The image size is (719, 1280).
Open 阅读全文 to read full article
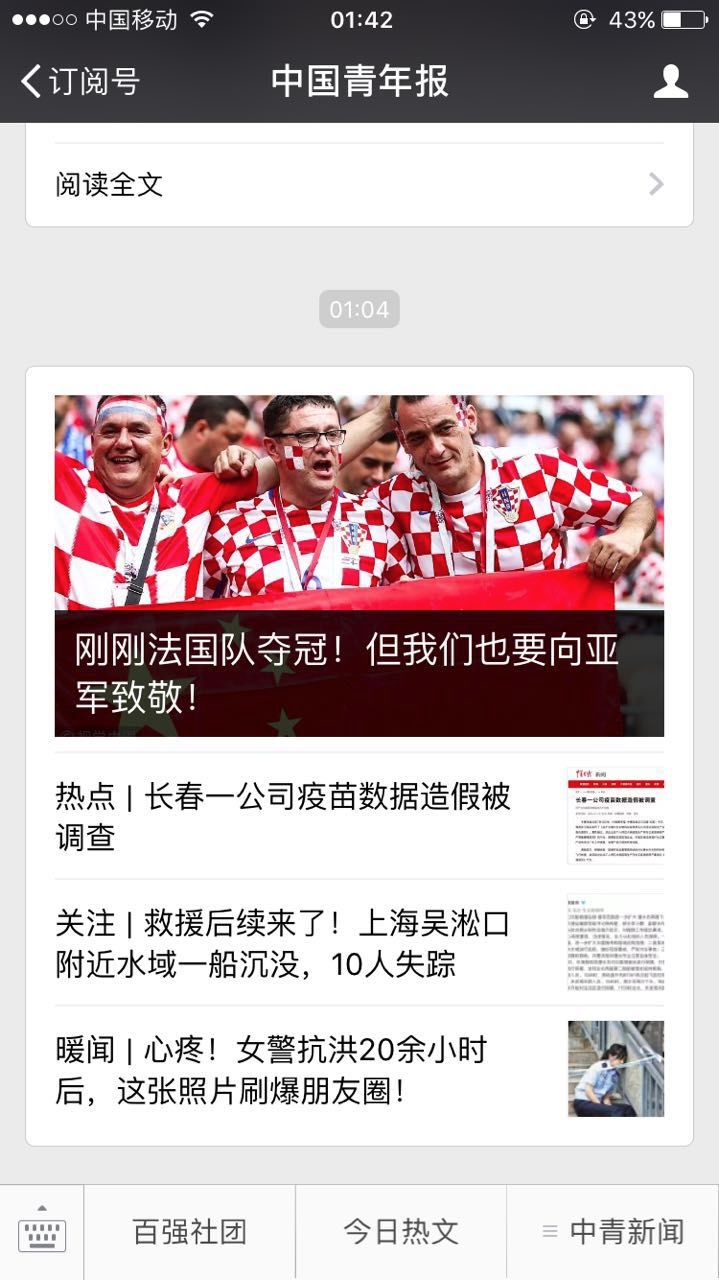(359, 184)
